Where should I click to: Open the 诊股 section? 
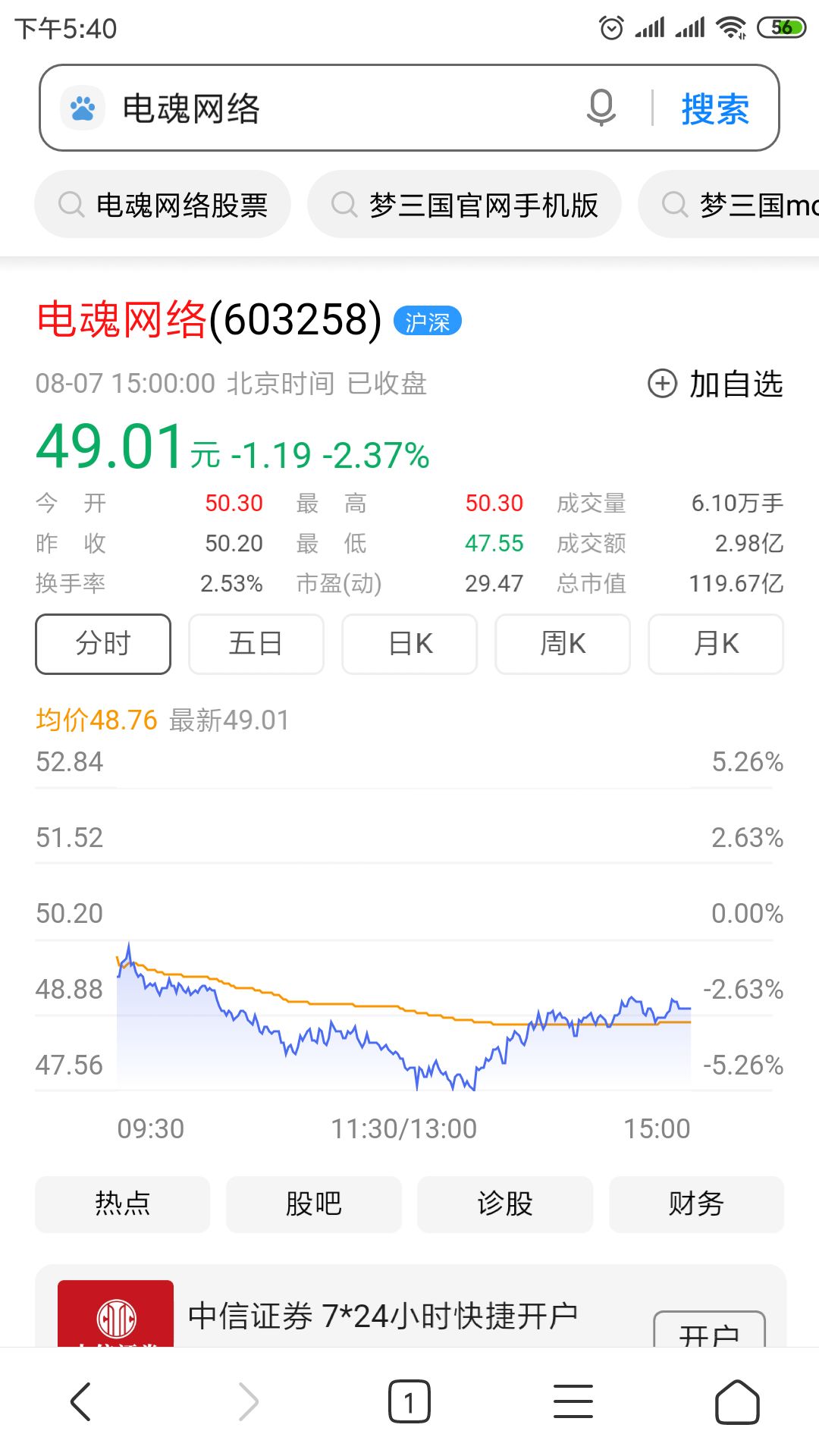coord(505,1204)
